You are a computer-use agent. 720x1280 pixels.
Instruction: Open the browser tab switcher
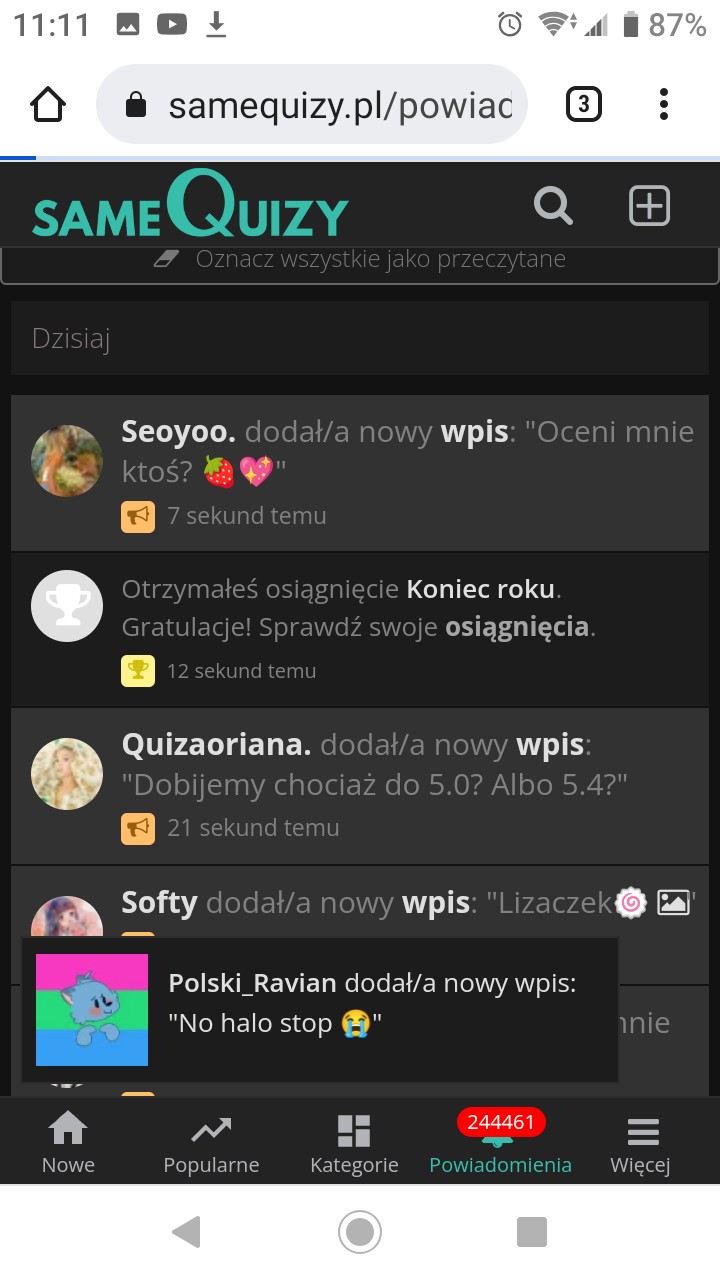584,105
